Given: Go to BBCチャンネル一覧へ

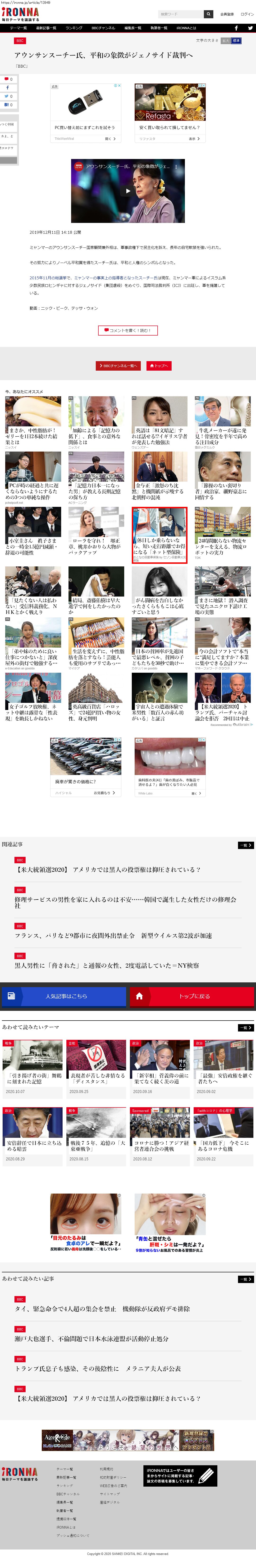Looking at the screenshot, I should (x=118, y=366).
